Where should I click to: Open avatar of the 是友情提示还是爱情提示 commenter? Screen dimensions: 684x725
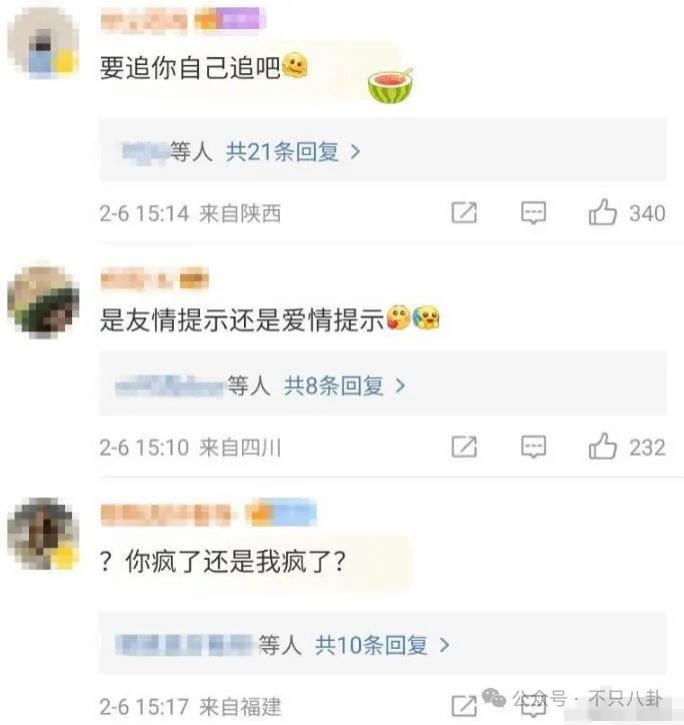tap(42, 300)
